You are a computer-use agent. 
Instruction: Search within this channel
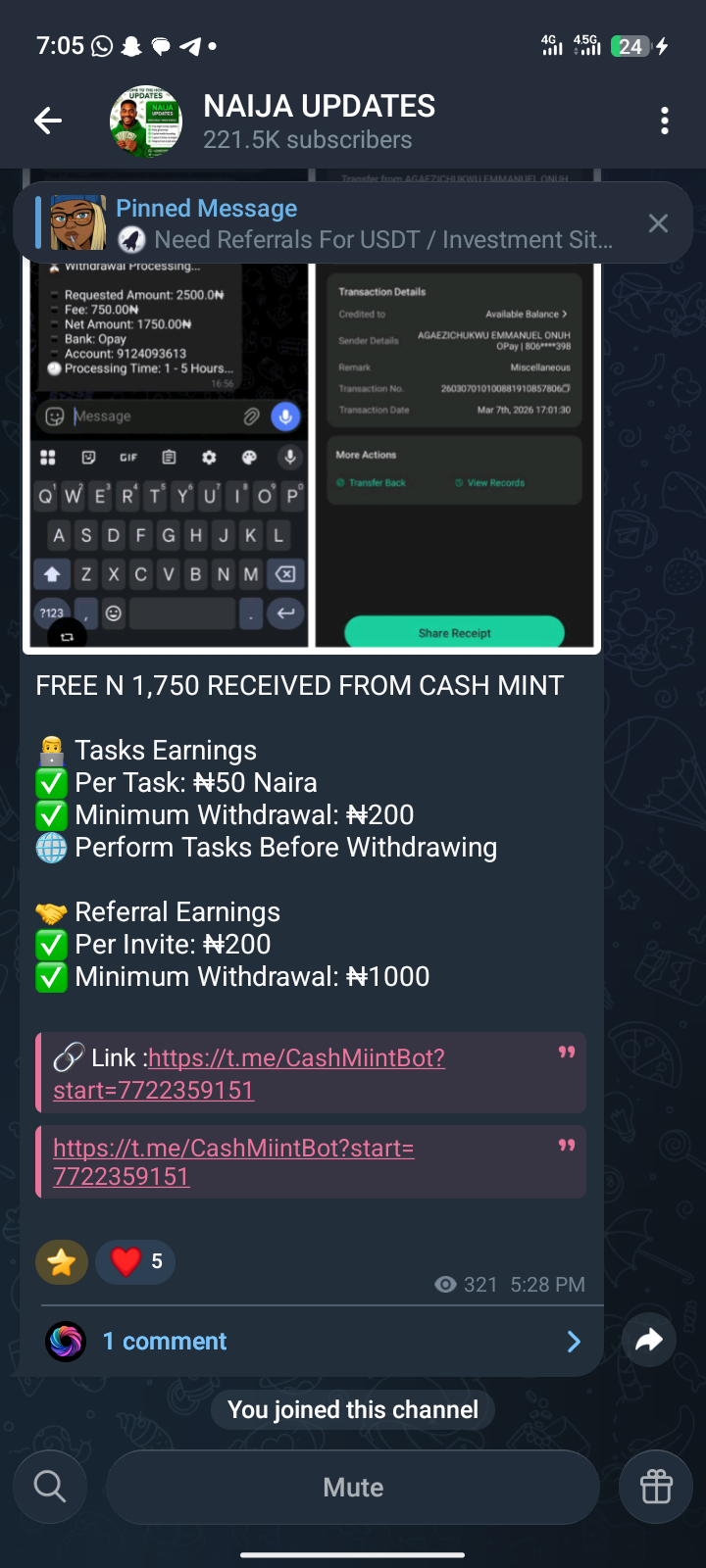50,1488
